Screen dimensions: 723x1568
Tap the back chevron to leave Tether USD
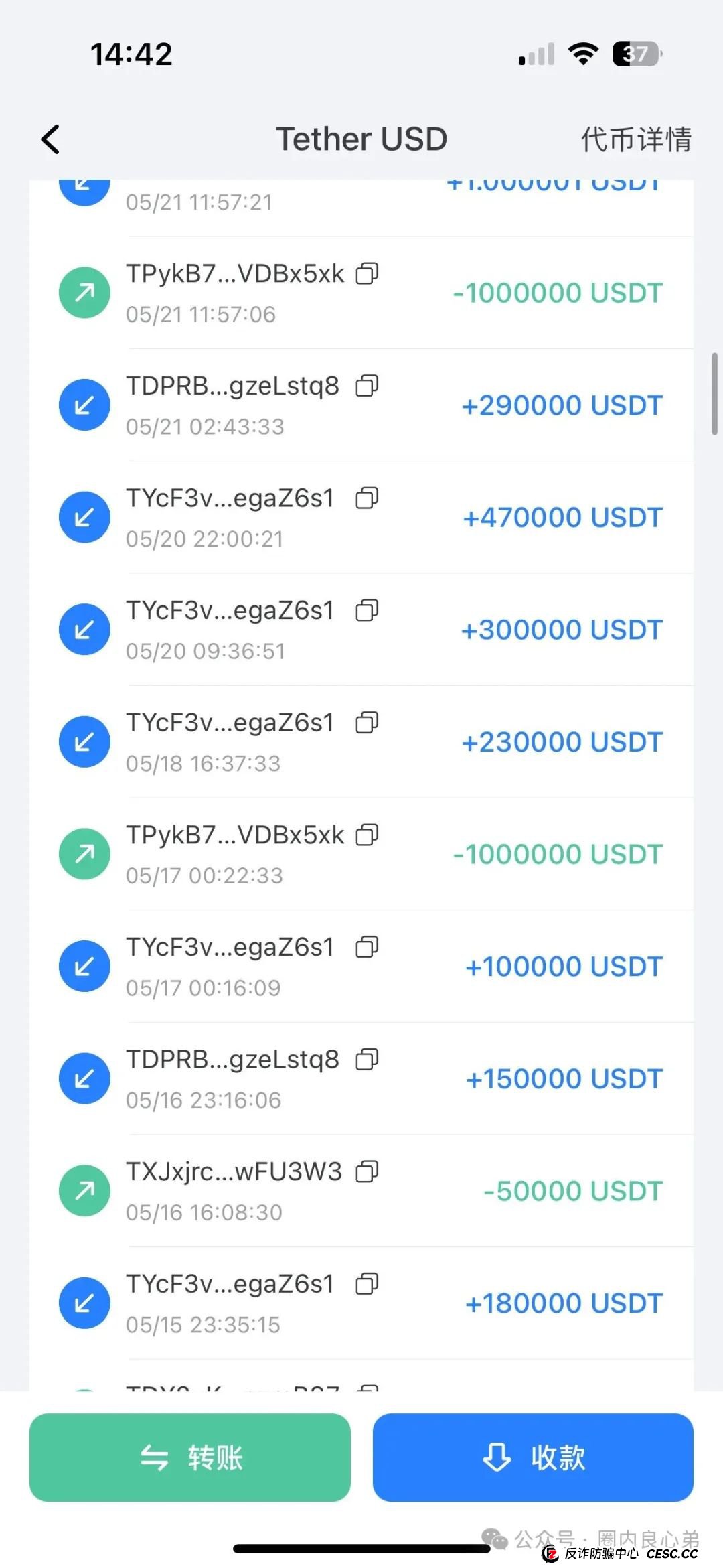tap(50, 139)
